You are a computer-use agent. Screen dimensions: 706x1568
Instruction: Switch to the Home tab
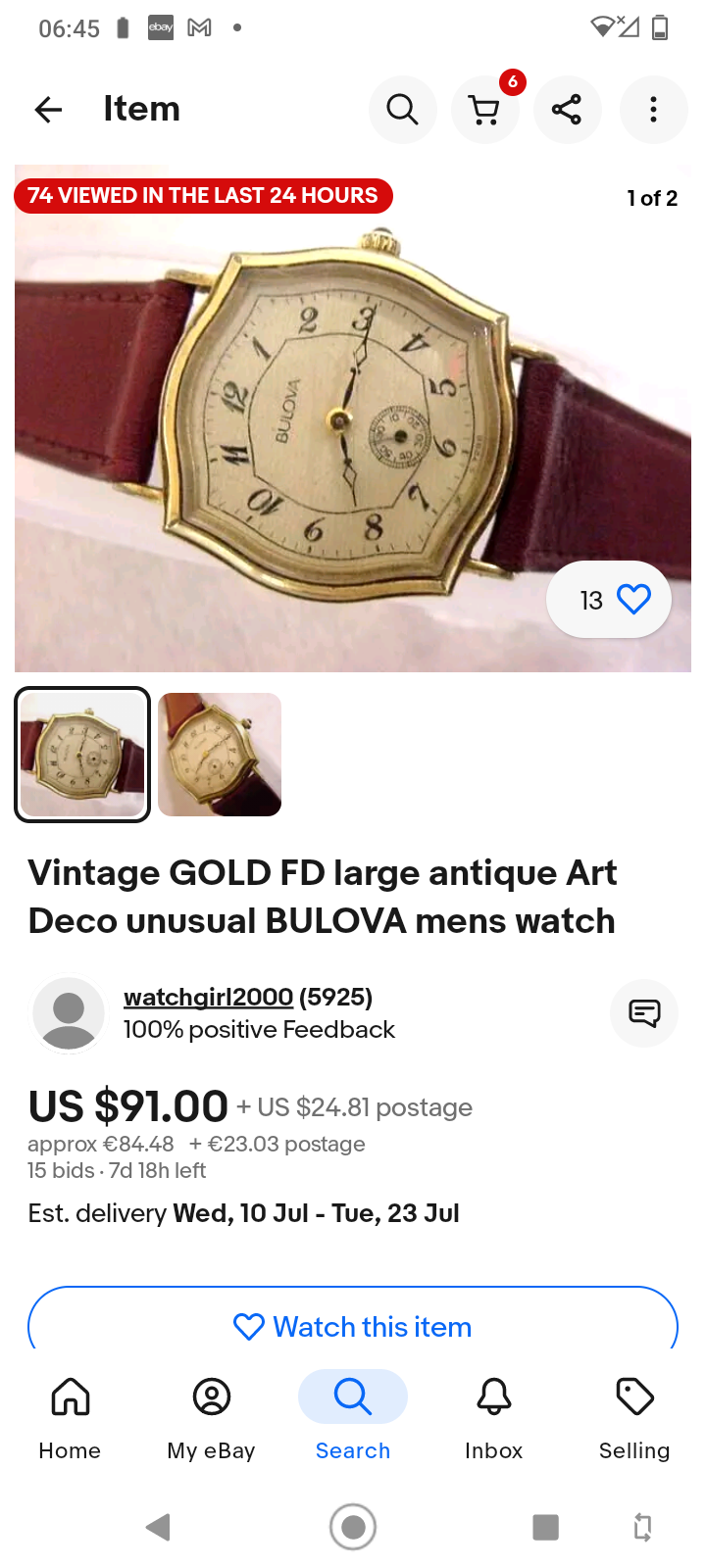click(70, 1416)
